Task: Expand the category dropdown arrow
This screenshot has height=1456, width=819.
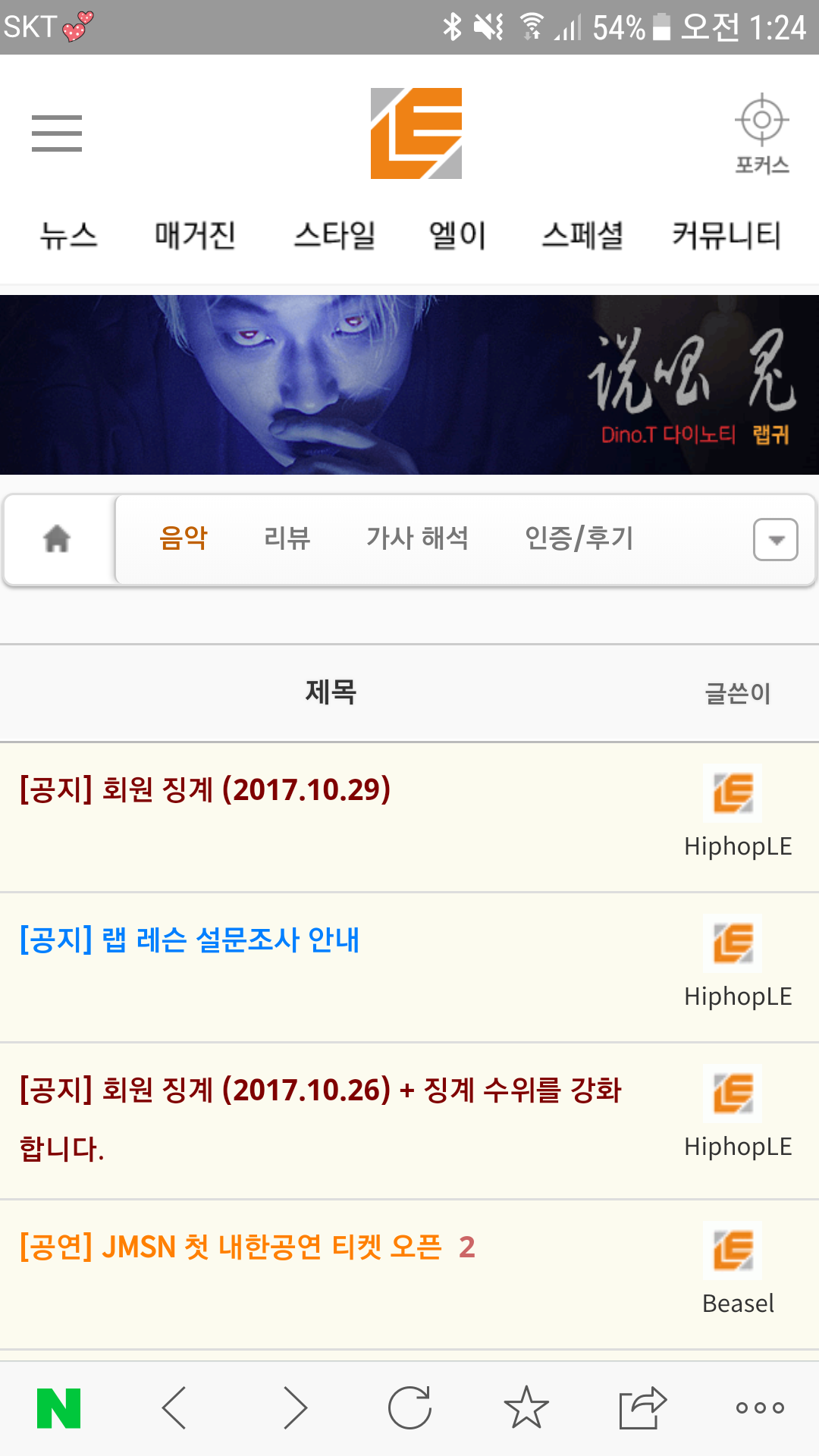Action: click(x=775, y=540)
